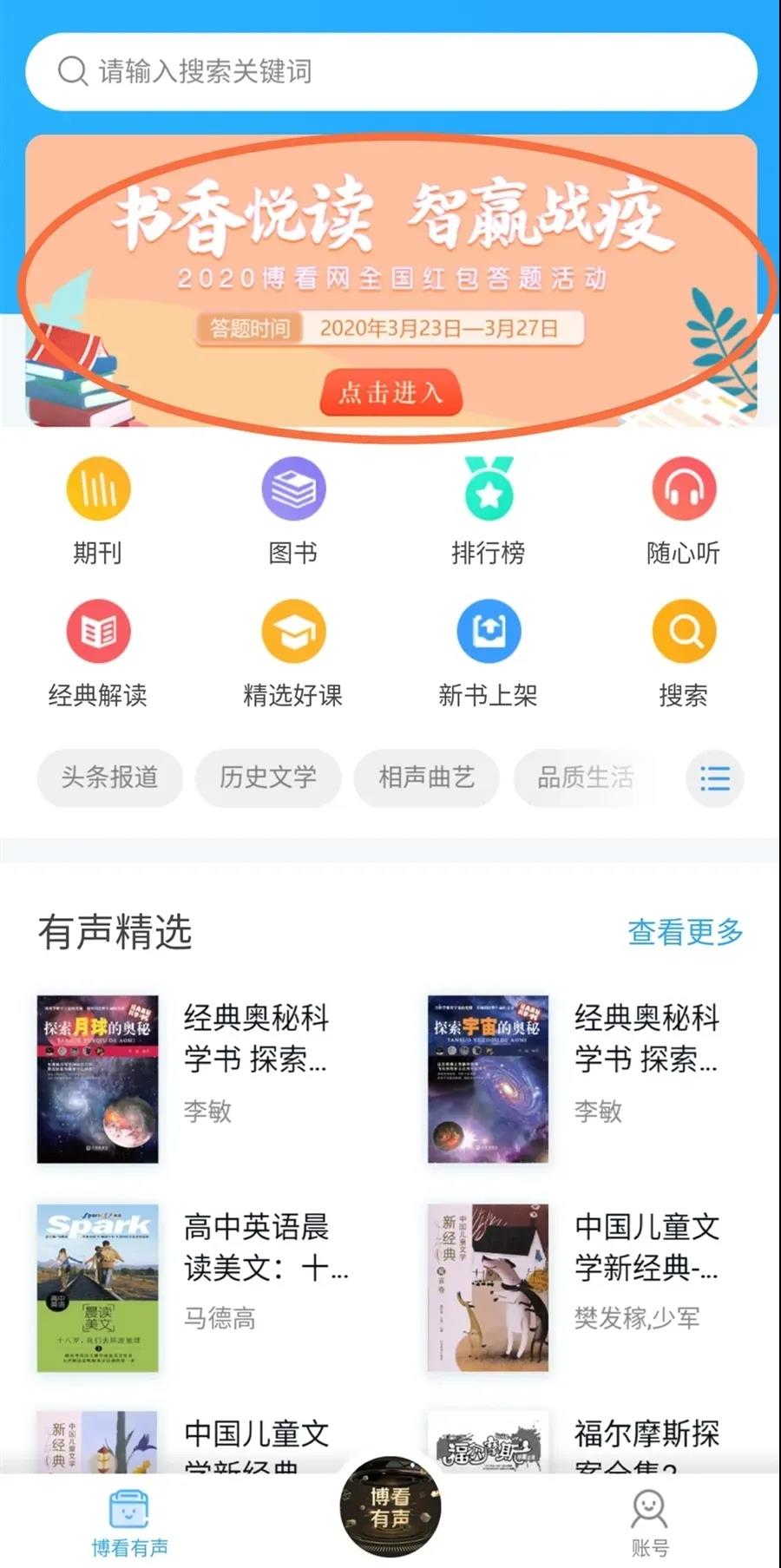Image resolution: width=781 pixels, height=1568 pixels.
Task: Select the 排行榜 ranking icon
Action: pyautogui.click(x=489, y=489)
